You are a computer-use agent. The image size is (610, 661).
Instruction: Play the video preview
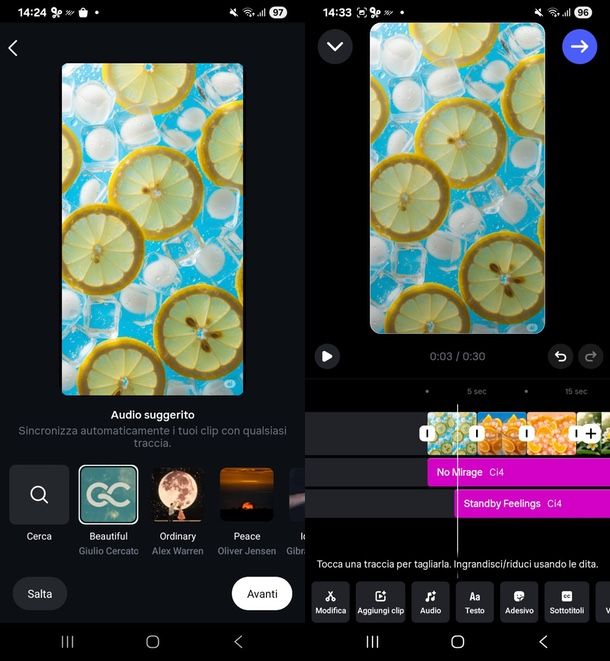click(x=327, y=356)
